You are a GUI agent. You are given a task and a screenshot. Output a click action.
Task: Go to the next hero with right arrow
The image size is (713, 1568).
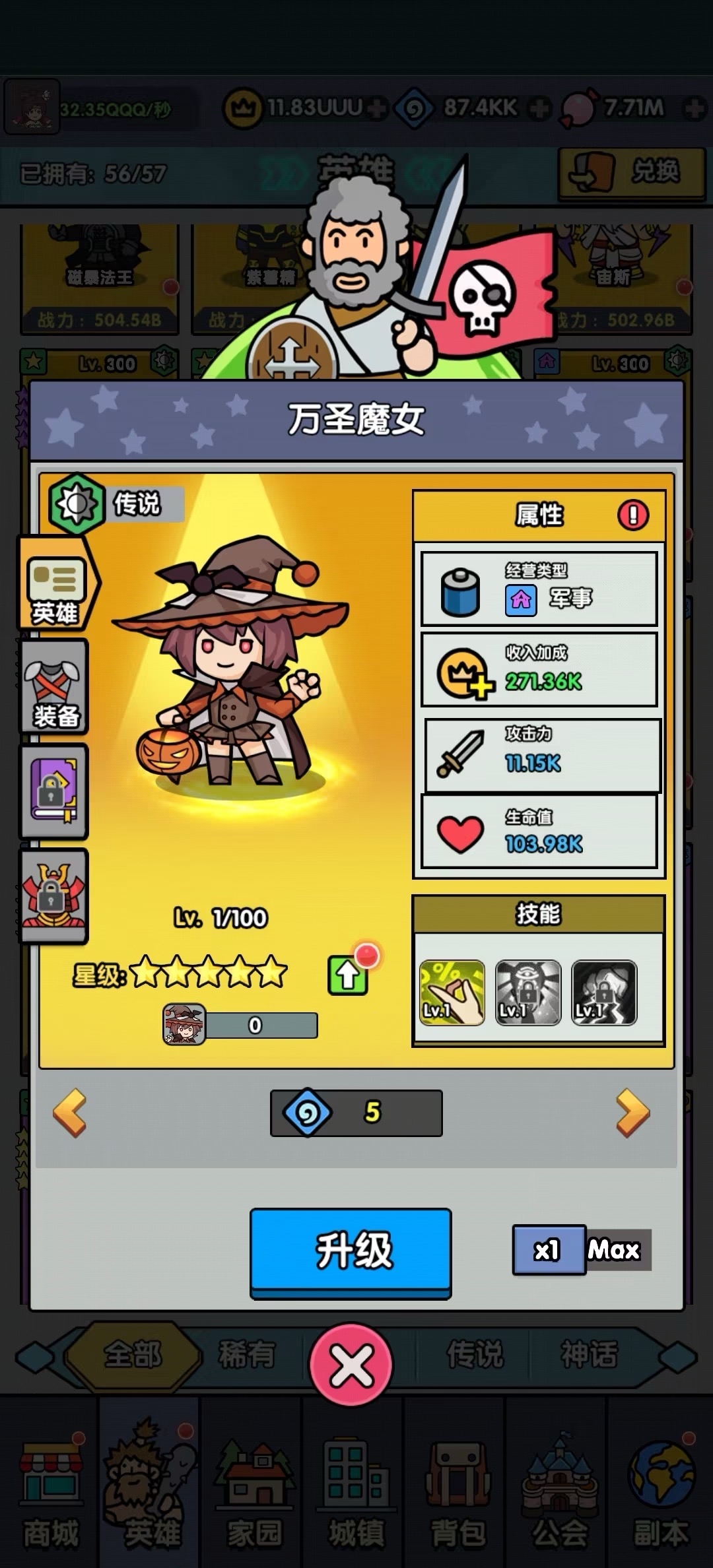[632, 1113]
